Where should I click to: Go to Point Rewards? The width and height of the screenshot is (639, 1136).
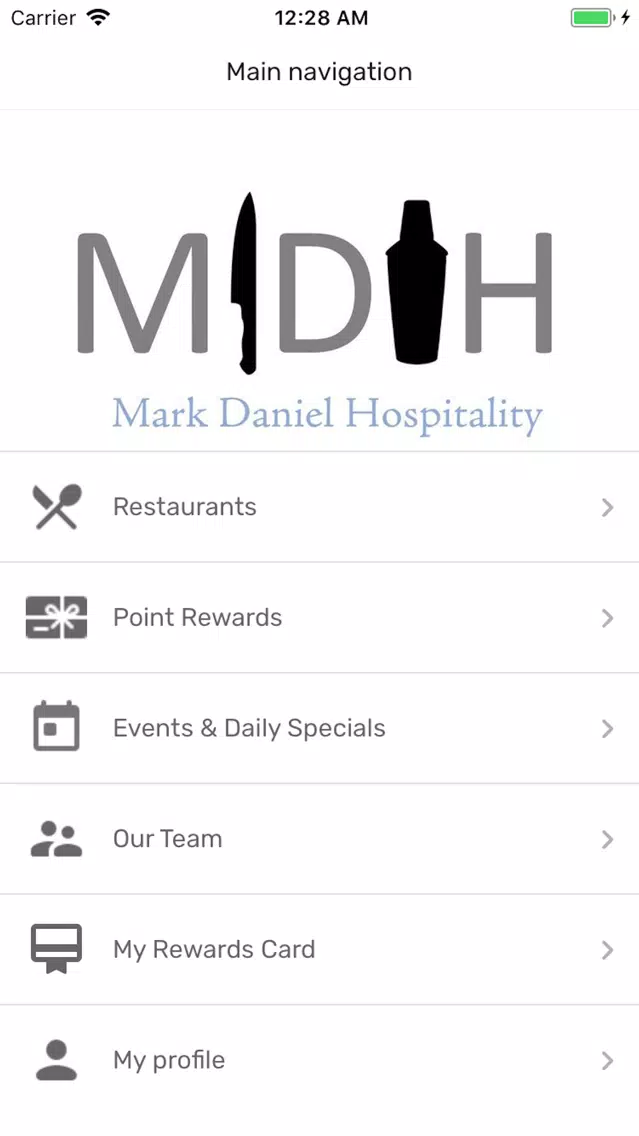[x=320, y=617]
